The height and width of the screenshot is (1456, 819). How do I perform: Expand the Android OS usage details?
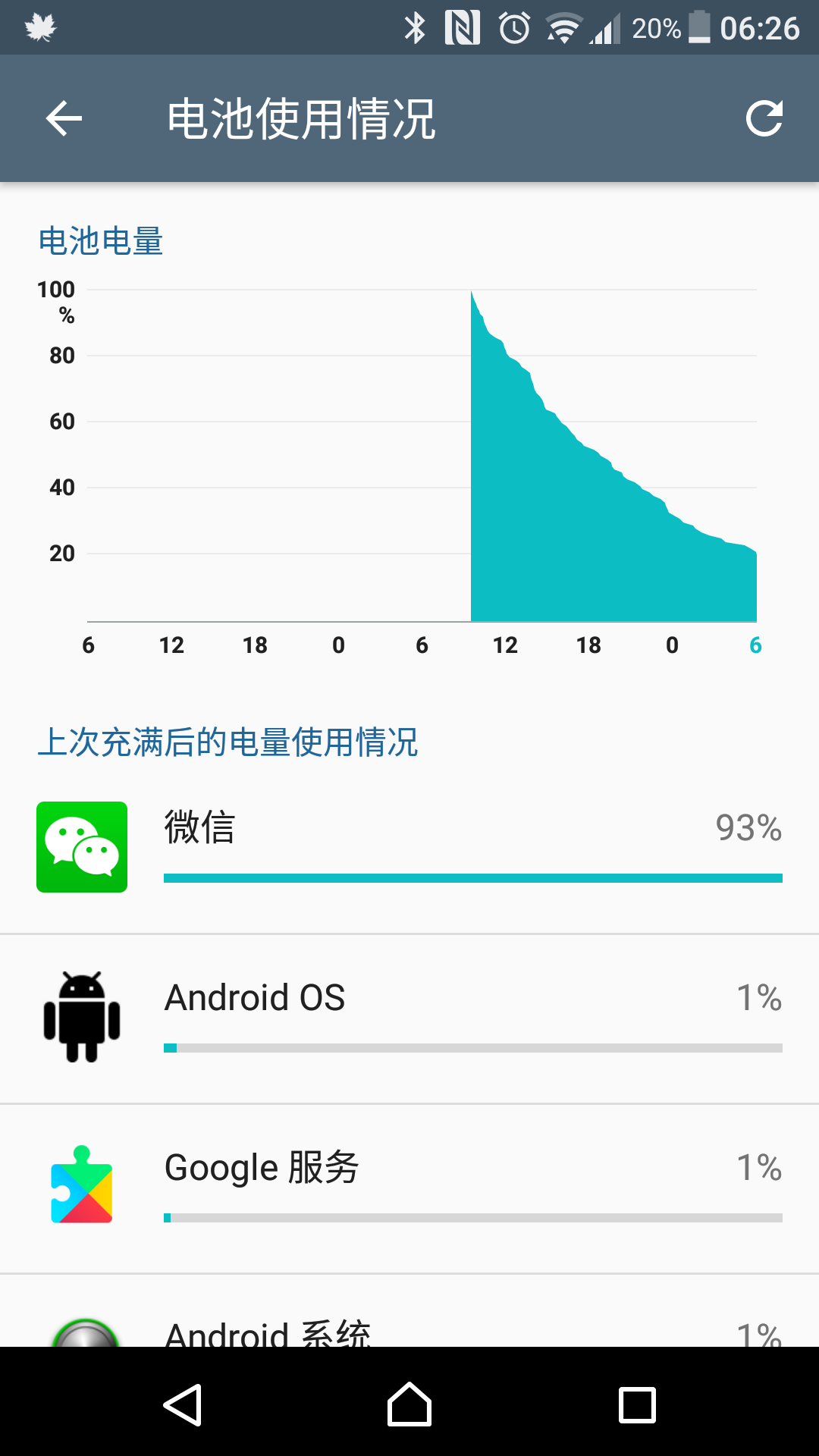click(x=409, y=1016)
